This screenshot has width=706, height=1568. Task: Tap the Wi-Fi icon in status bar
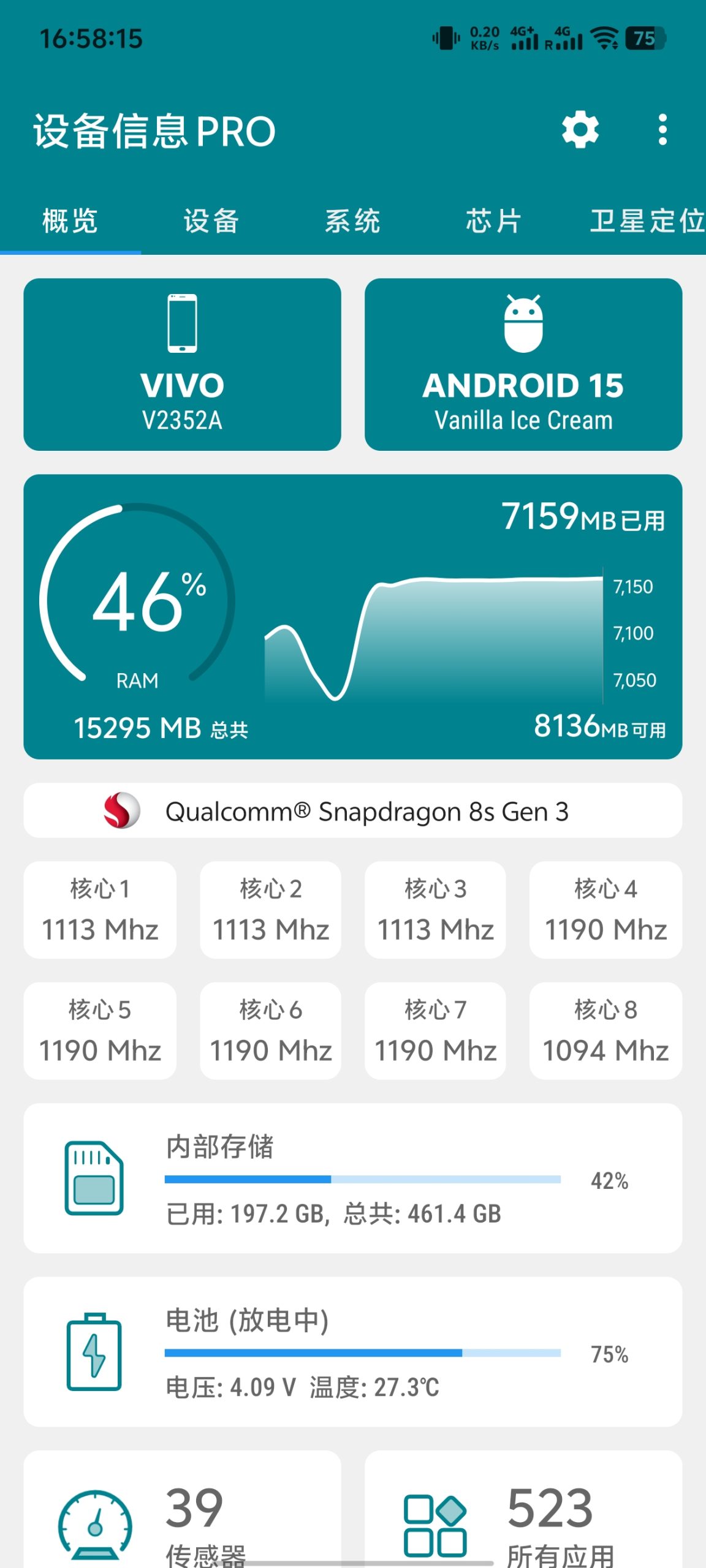click(603, 38)
